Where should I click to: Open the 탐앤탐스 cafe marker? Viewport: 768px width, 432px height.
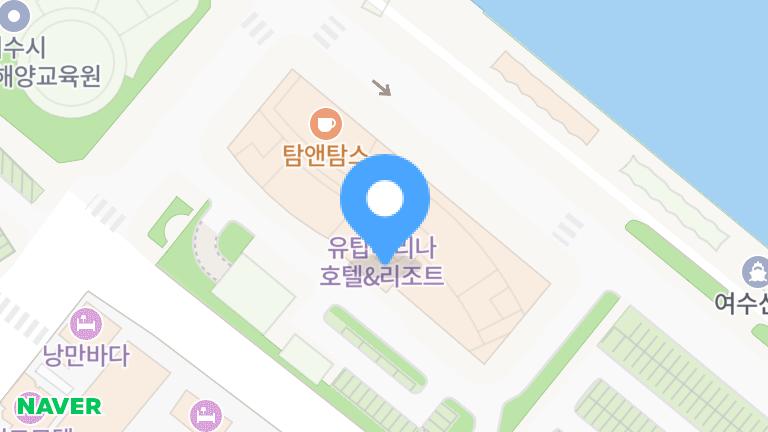coord(325,123)
